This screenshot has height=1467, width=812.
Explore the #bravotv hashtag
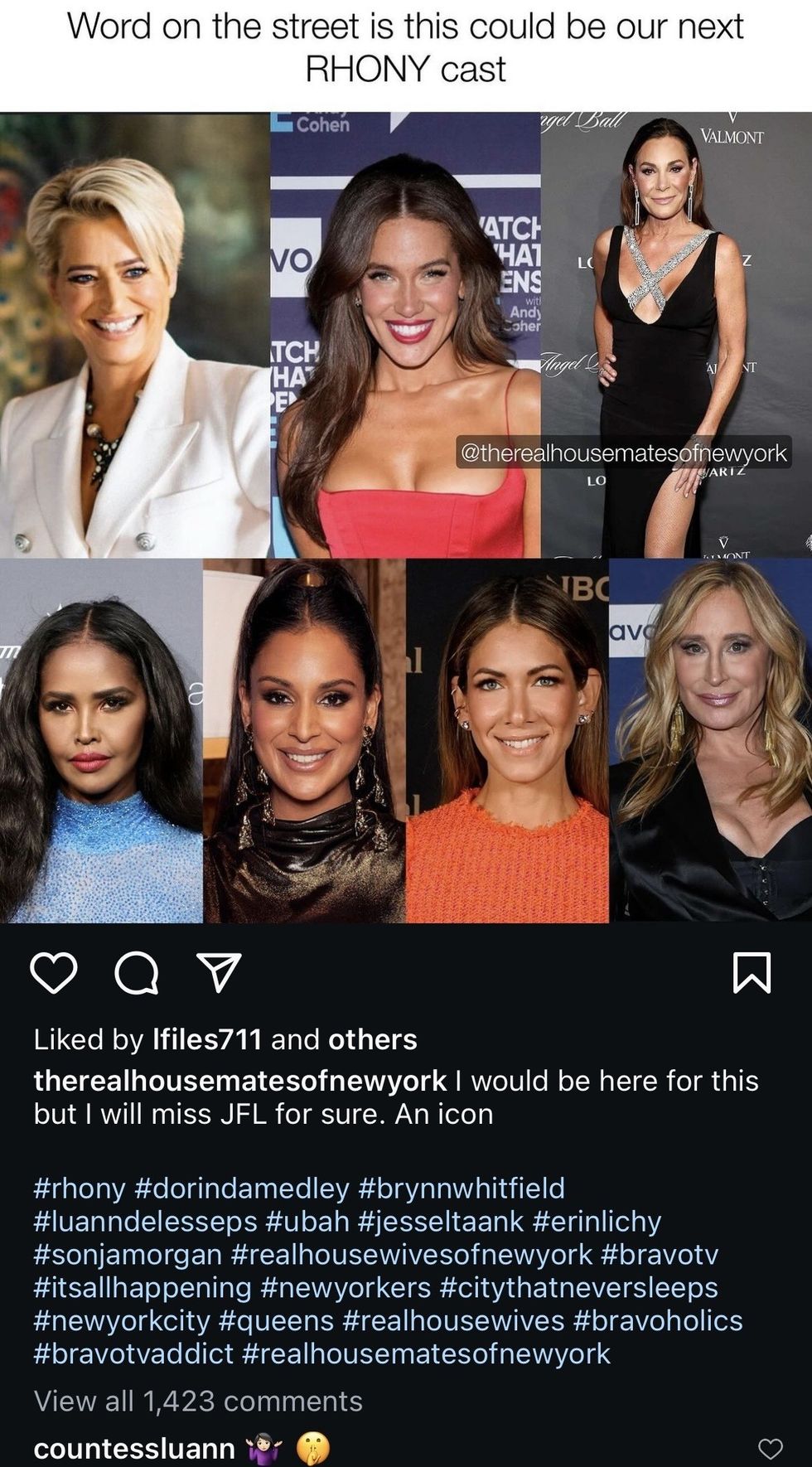pos(660,1254)
